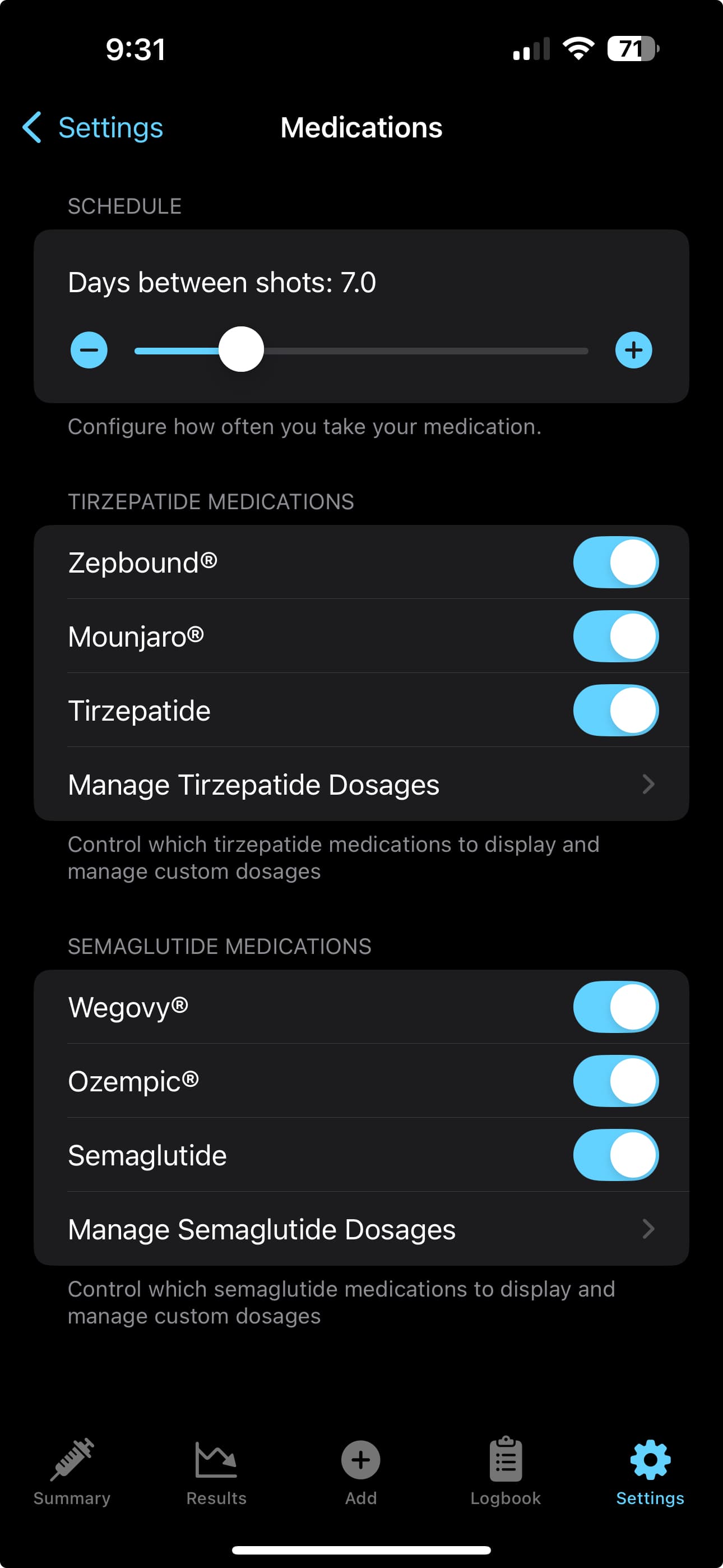Screen dimensions: 723x1568
Task: Turn off the Mounjaro toggle
Action: 617,636
